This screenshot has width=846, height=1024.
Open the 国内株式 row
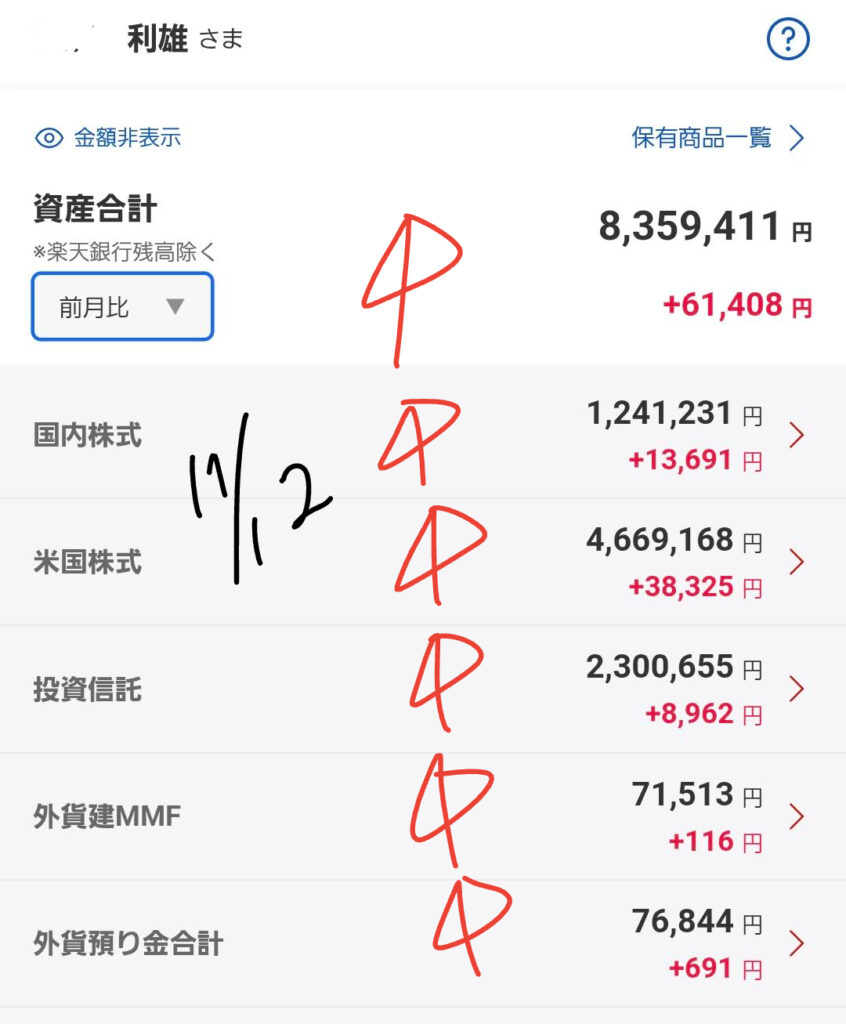pyautogui.click(x=88, y=436)
